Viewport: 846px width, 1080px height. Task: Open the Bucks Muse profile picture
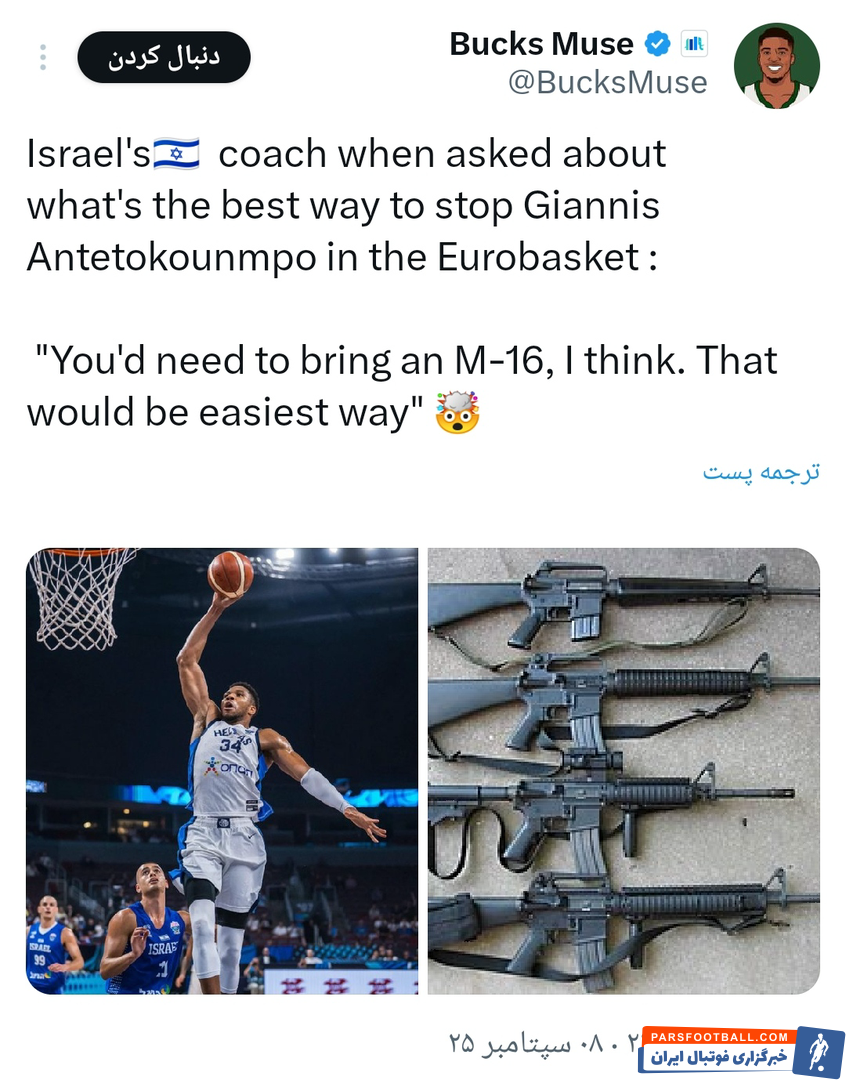[776, 65]
